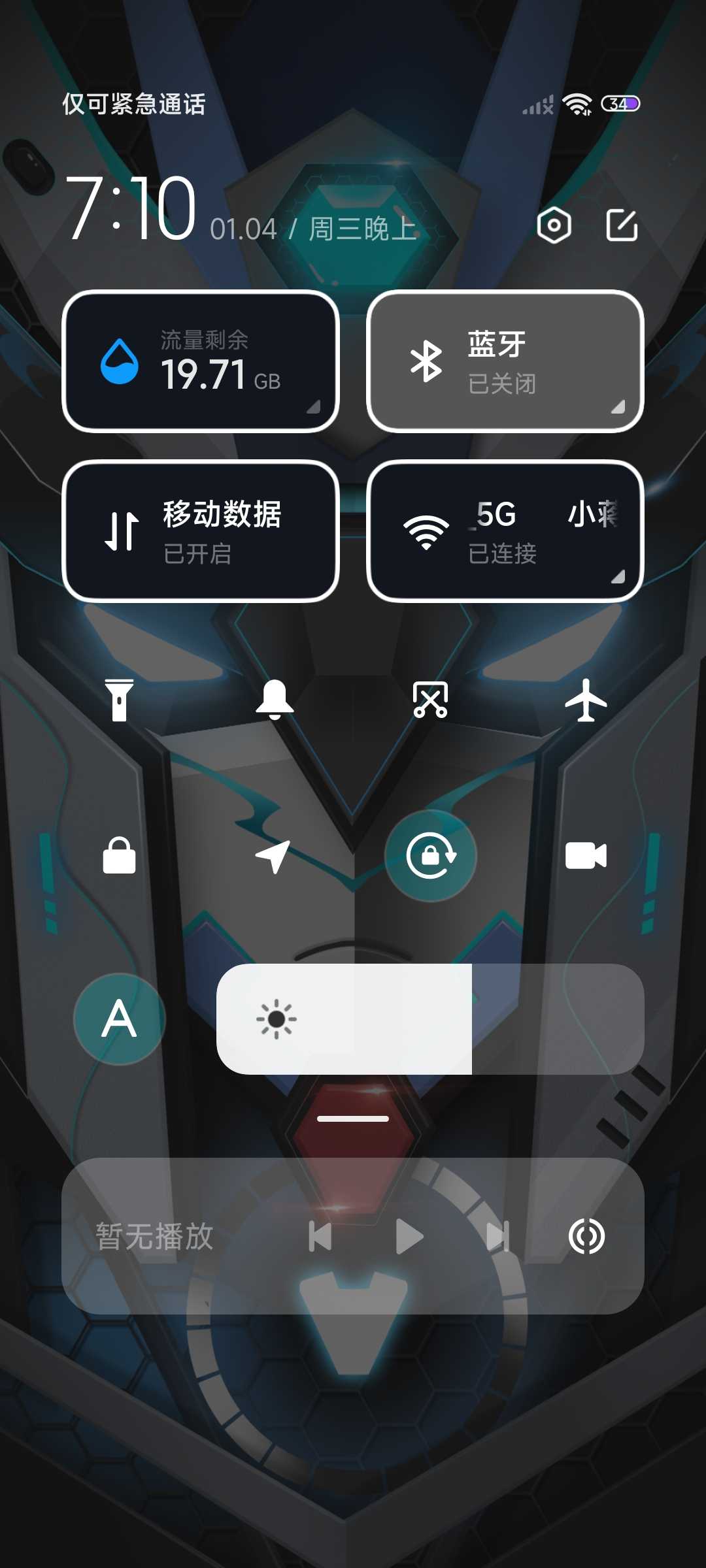Play media in the player card
Image resolution: width=706 pixels, height=1568 pixels.
pos(409,1236)
